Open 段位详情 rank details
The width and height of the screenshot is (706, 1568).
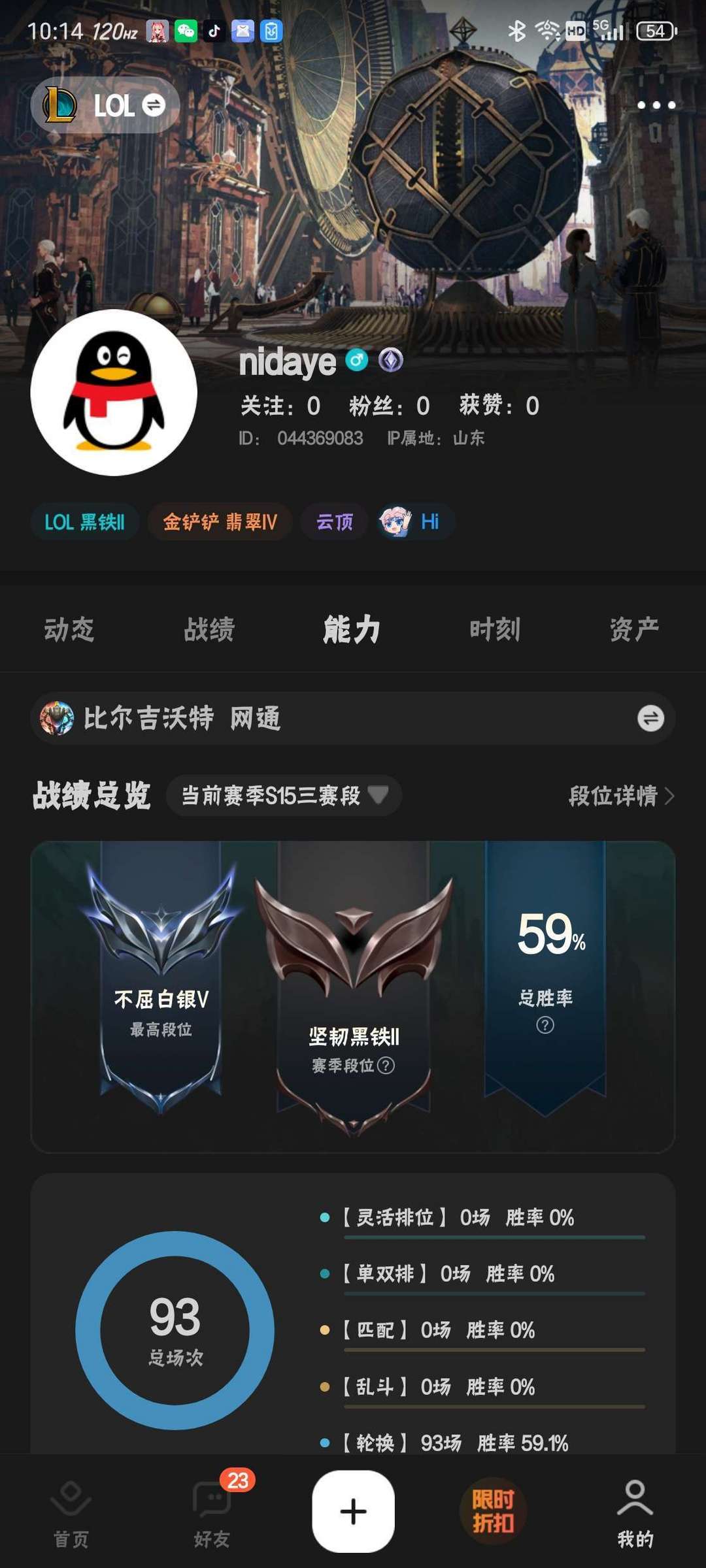[621, 796]
